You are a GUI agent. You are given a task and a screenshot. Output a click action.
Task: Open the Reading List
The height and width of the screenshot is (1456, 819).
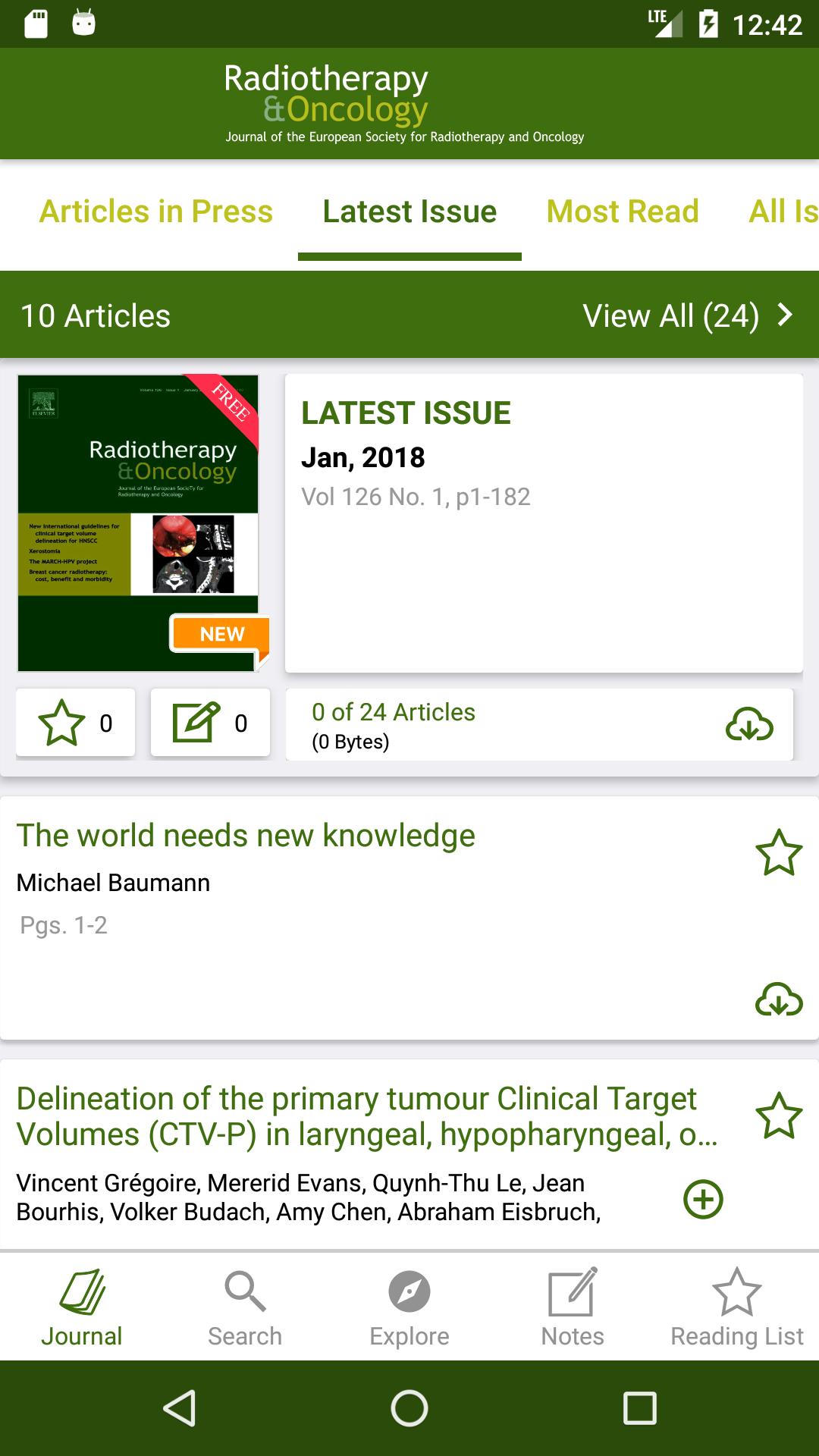(736, 1304)
